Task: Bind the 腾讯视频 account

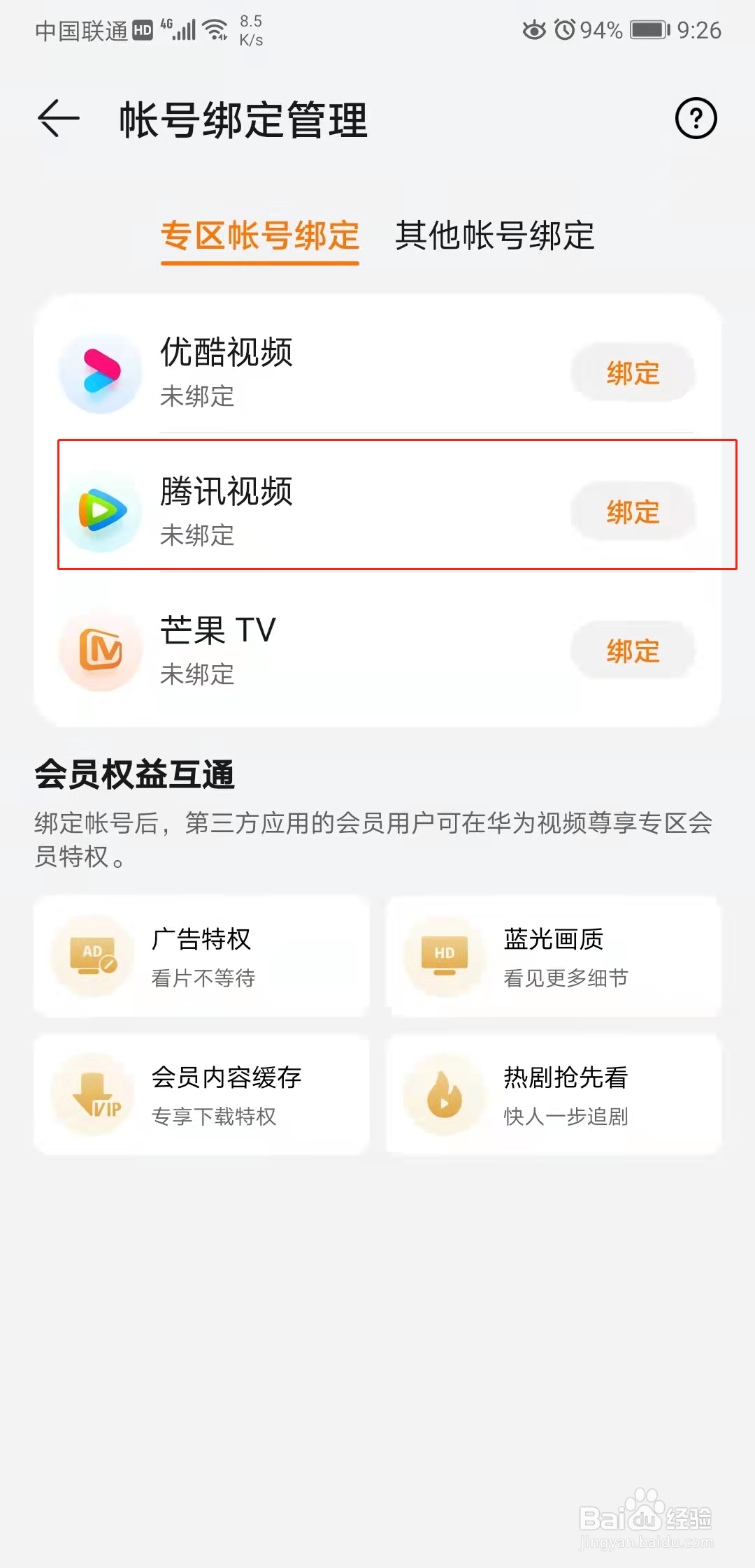Action: (633, 512)
